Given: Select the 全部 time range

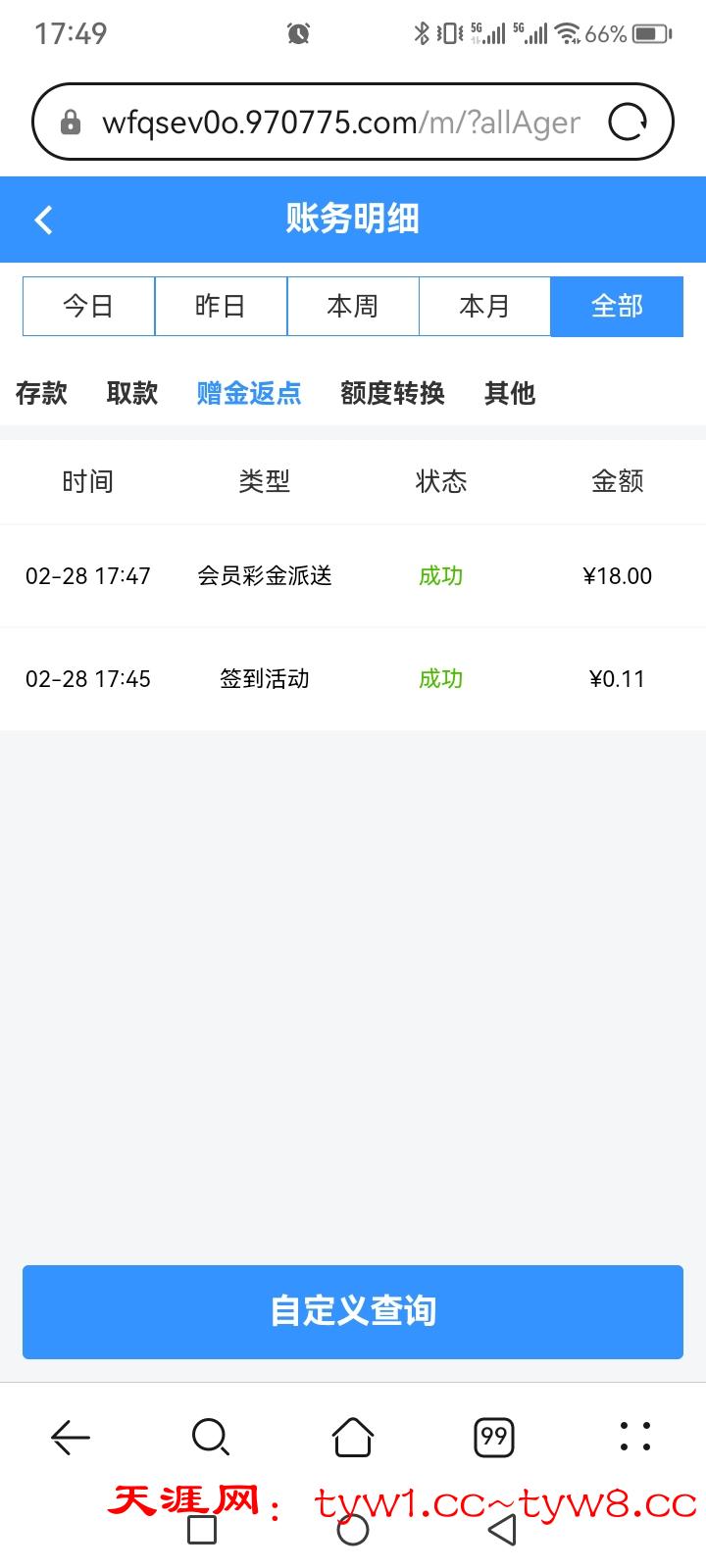Looking at the screenshot, I should pos(617,307).
